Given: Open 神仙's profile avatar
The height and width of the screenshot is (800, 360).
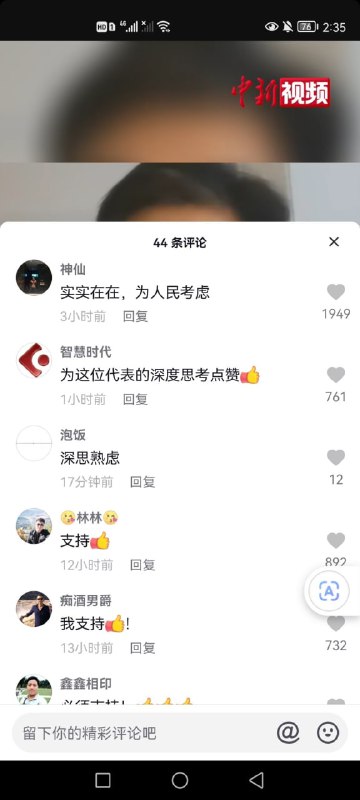Looking at the screenshot, I should [34, 278].
